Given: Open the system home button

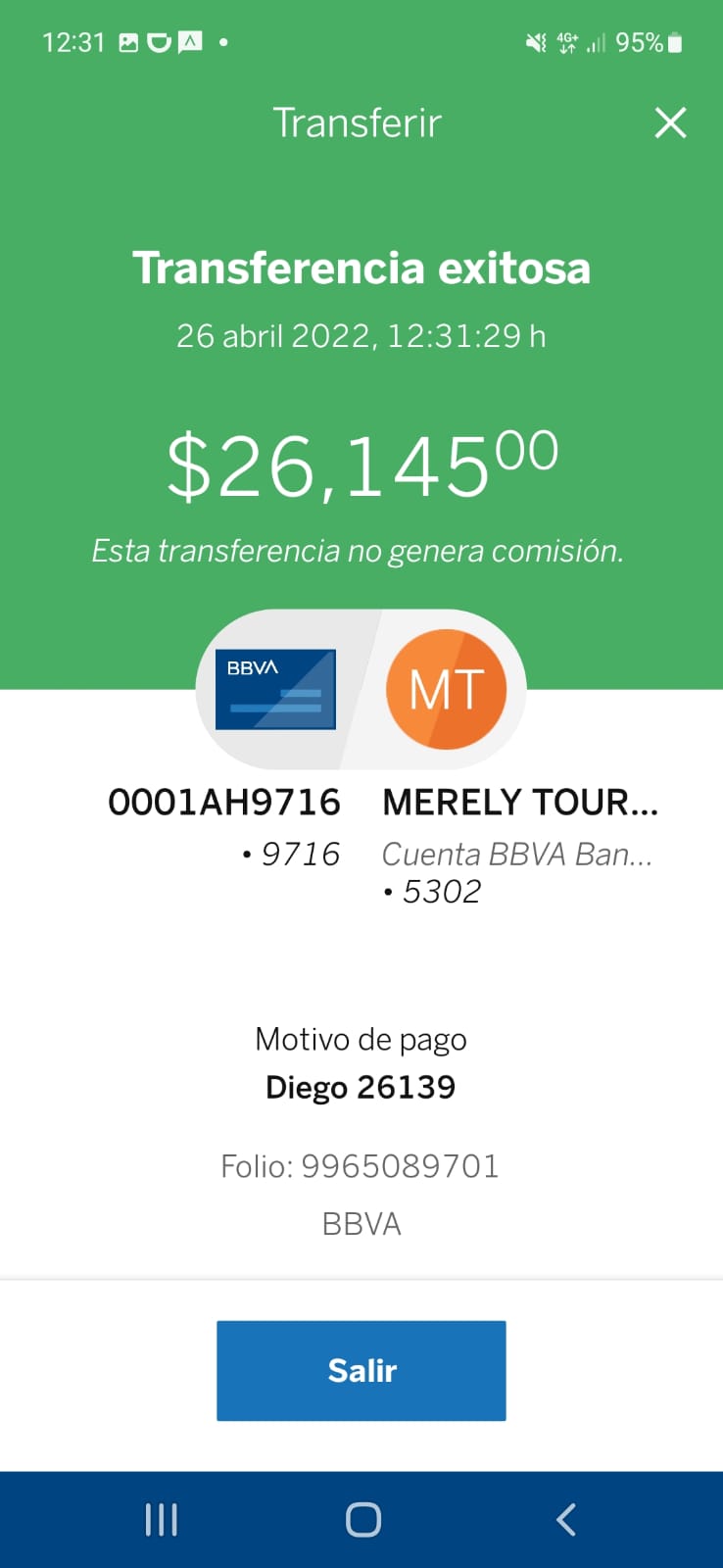Looking at the screenshot, I should (363, 1520).
